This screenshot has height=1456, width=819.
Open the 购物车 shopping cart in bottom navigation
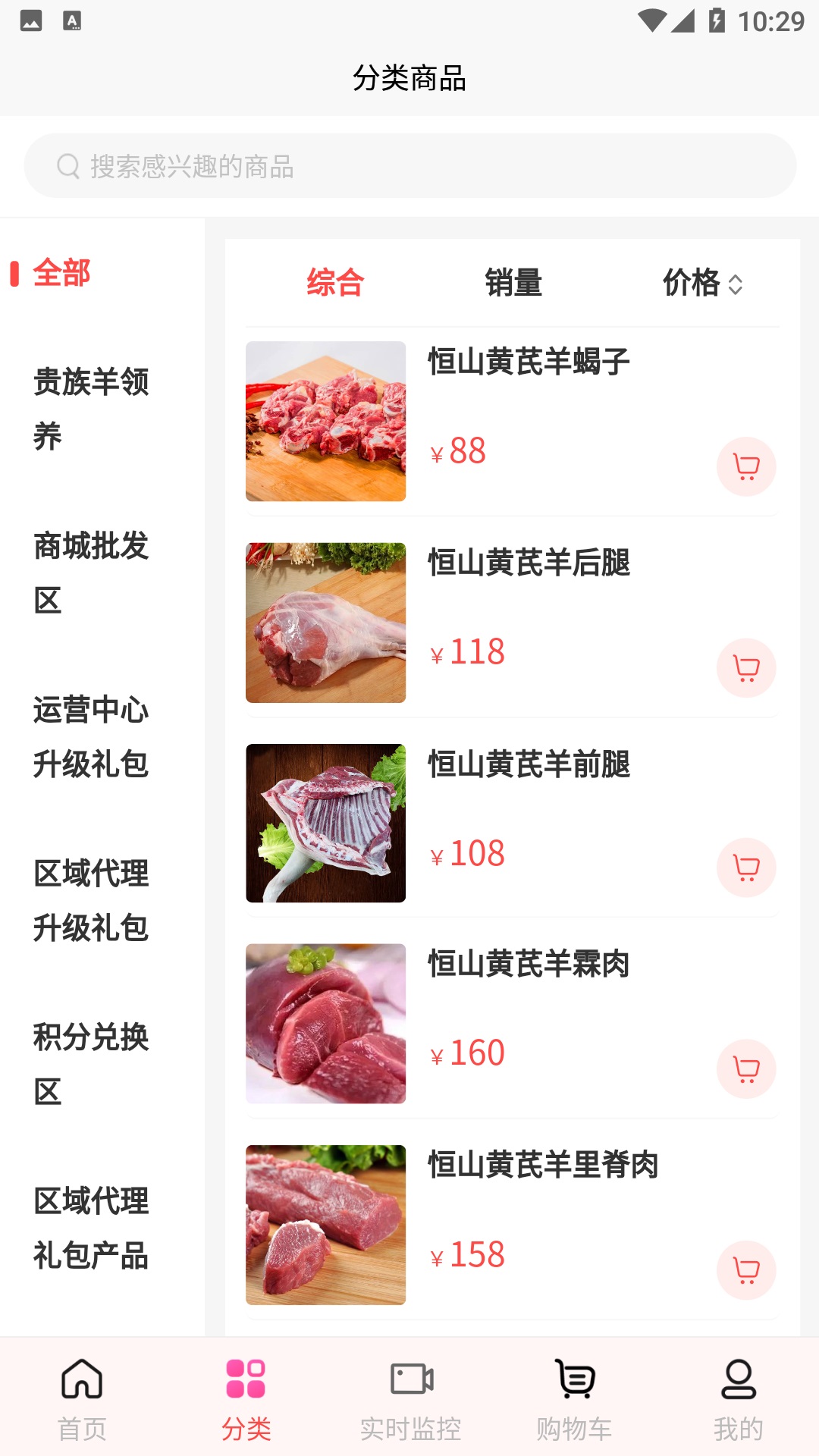coord(573,1399)
